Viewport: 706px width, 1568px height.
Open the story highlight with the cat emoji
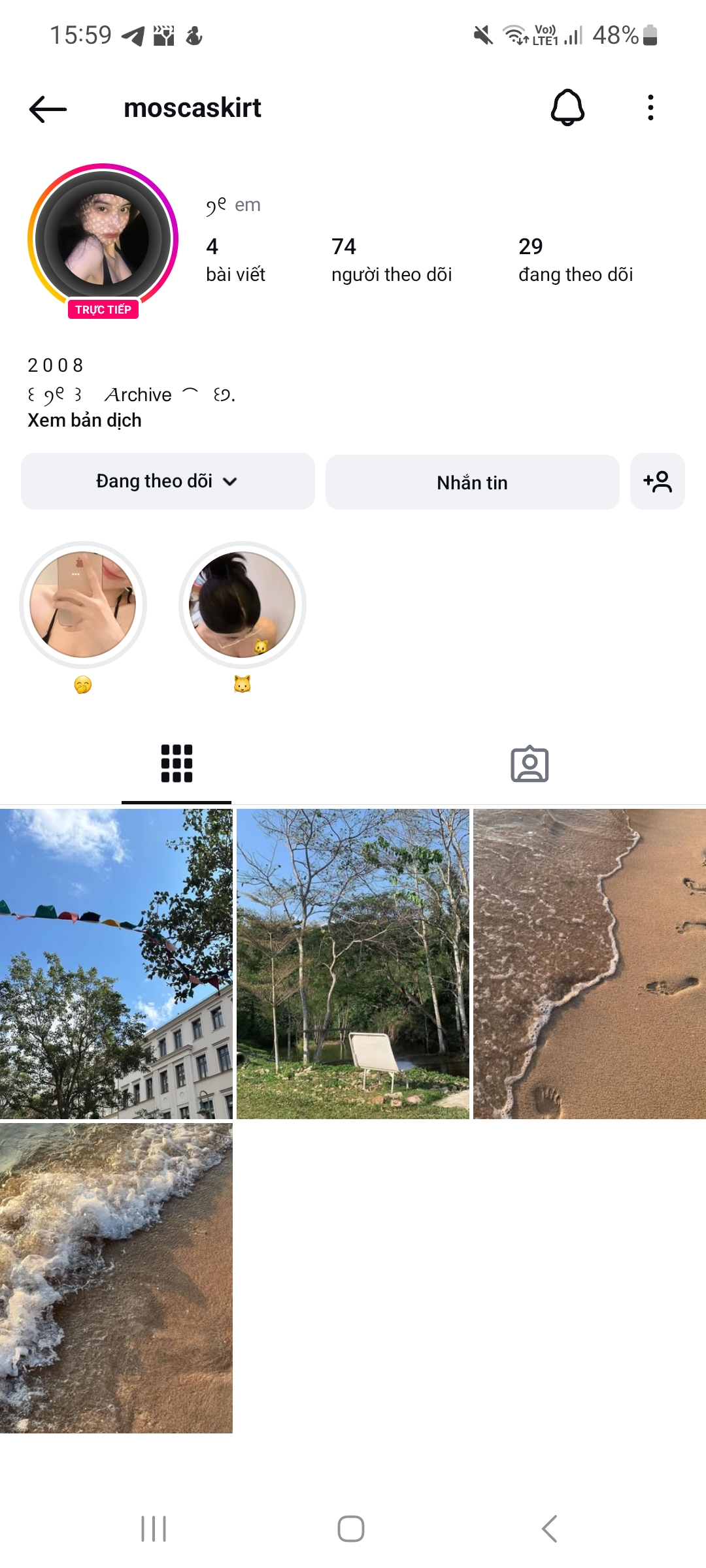point(242,605)
